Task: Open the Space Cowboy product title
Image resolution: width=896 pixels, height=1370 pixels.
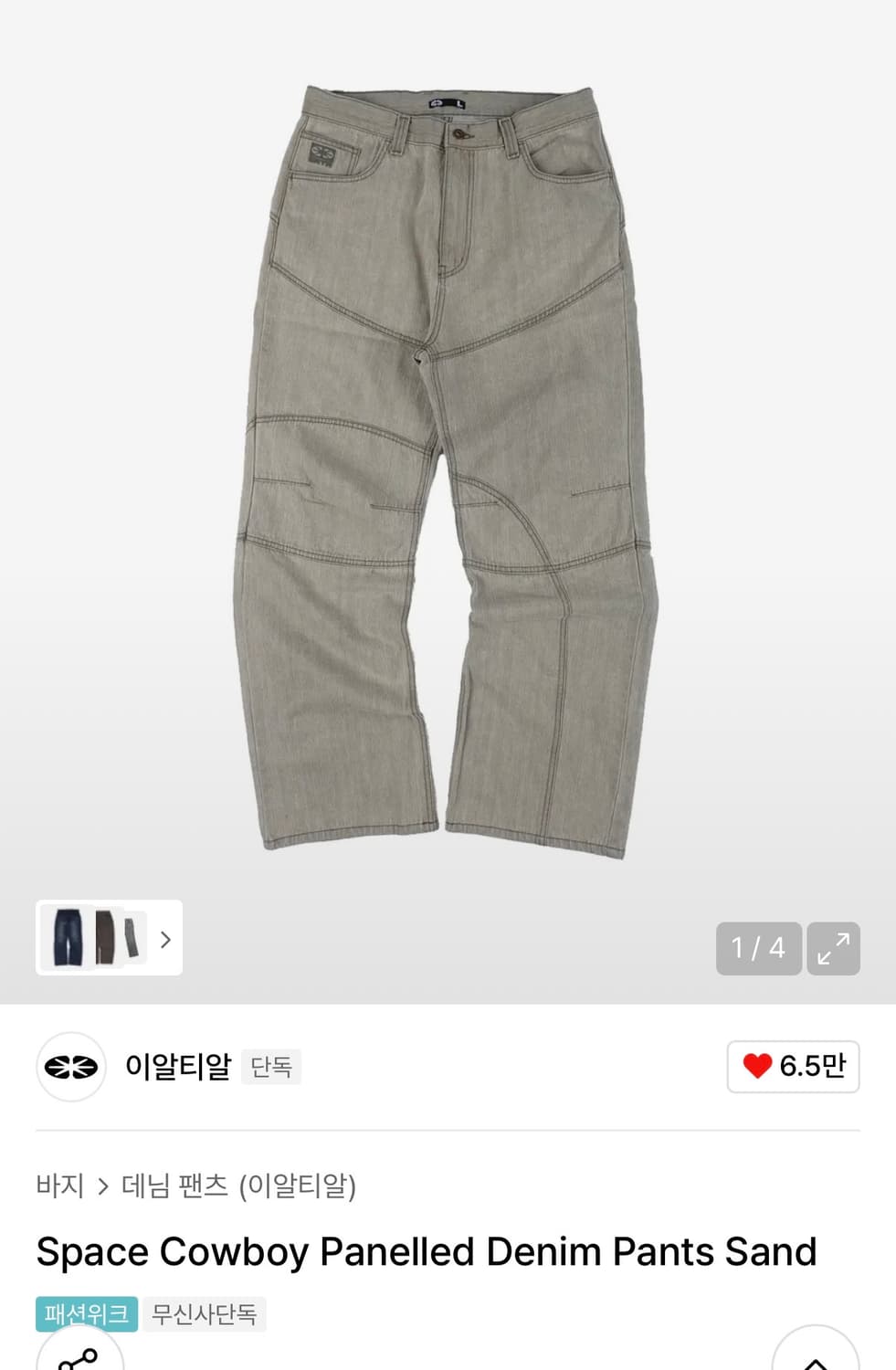Action: click(x=425, y=1251)
